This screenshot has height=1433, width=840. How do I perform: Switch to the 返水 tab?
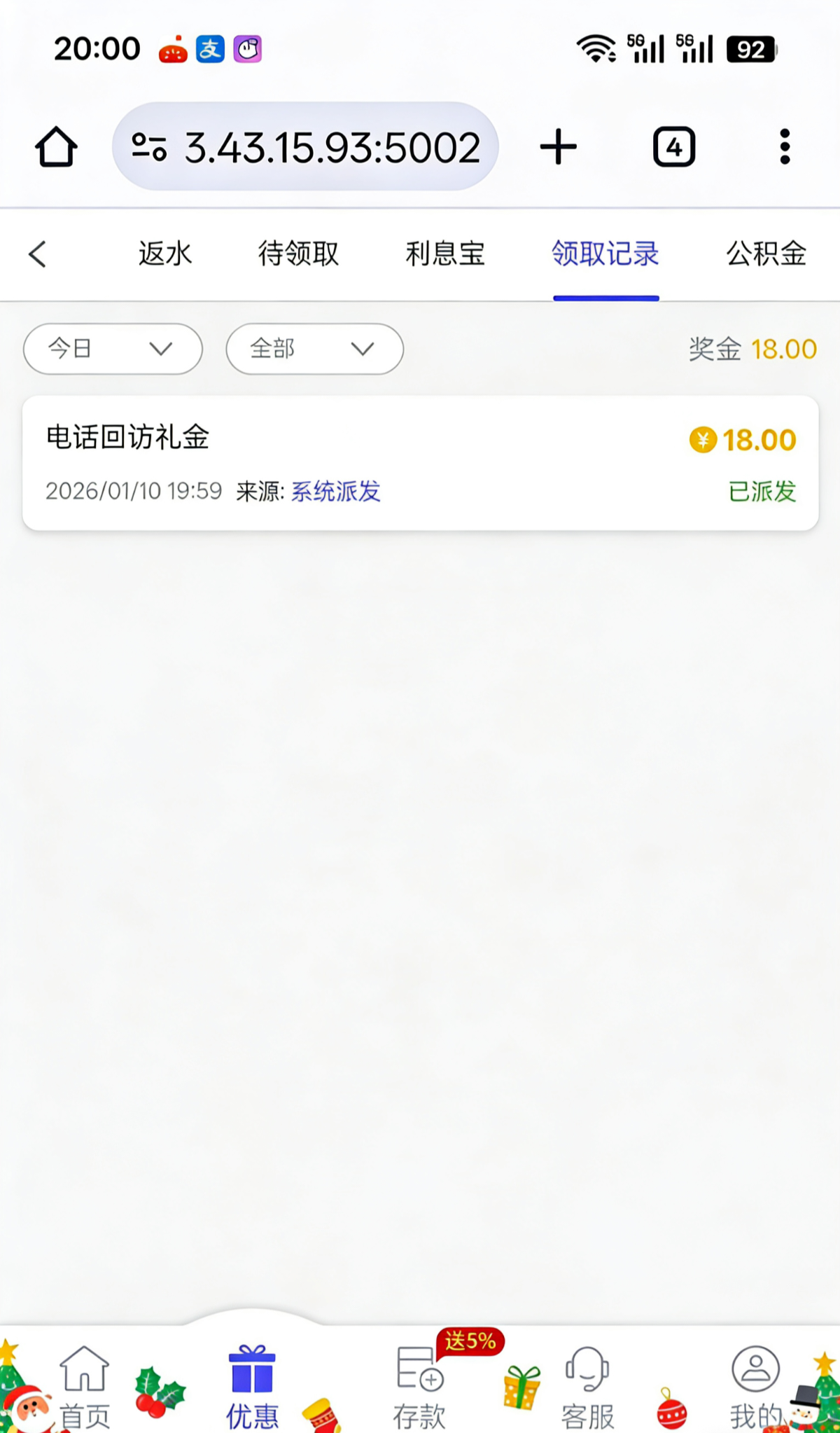[165, 254]
